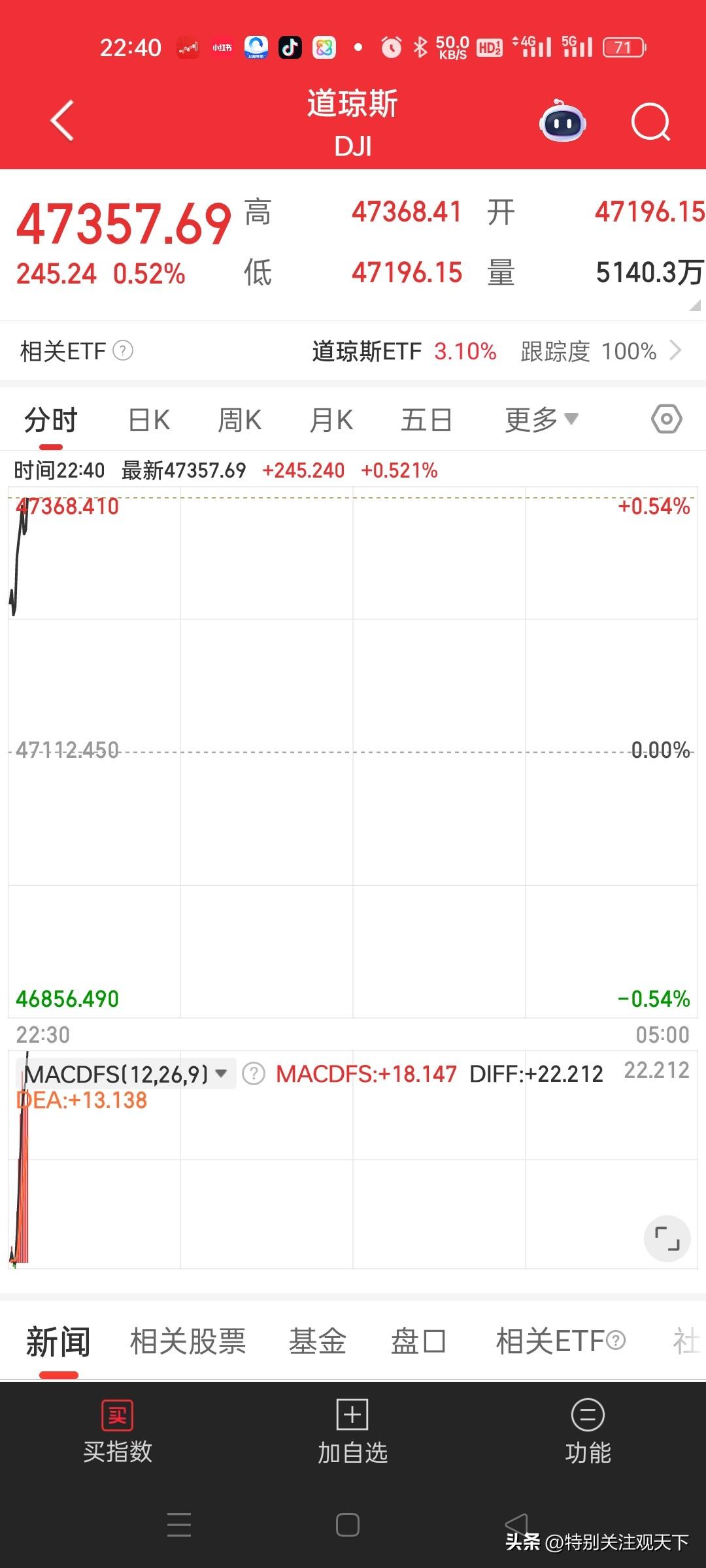706x1568 pixels.
Task: Open the AI robot assistant
Action: click(x=562, y=122)
